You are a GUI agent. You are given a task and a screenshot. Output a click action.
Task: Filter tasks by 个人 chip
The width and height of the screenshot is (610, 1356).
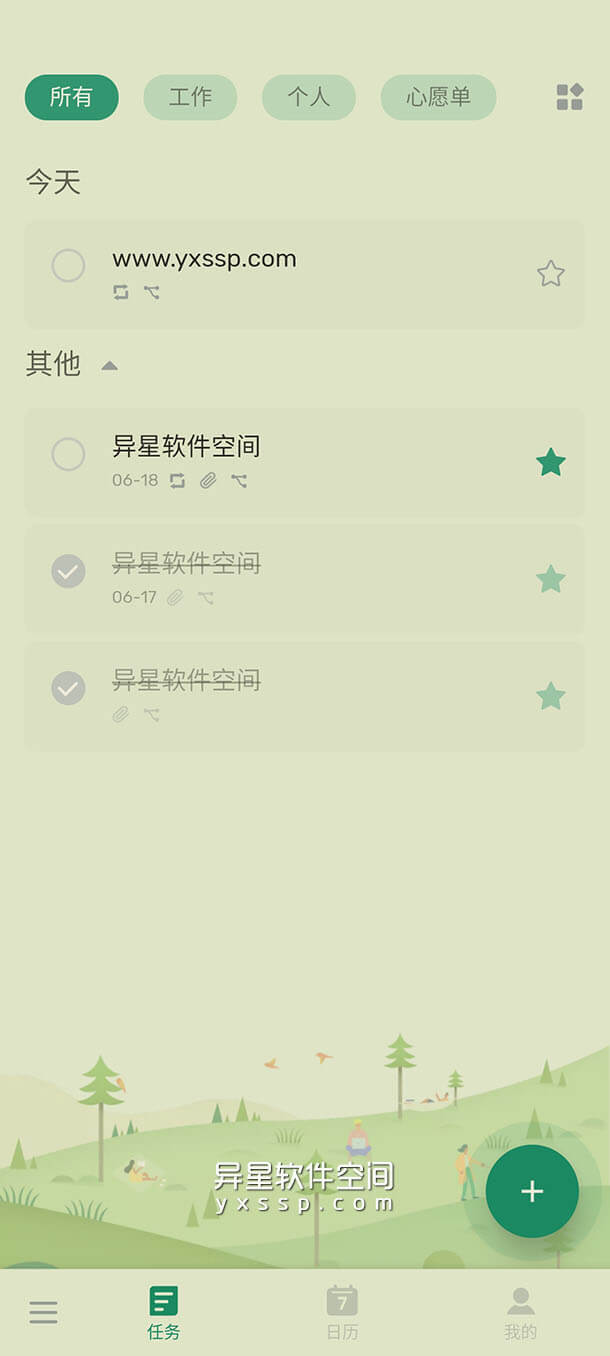(308, 97)
